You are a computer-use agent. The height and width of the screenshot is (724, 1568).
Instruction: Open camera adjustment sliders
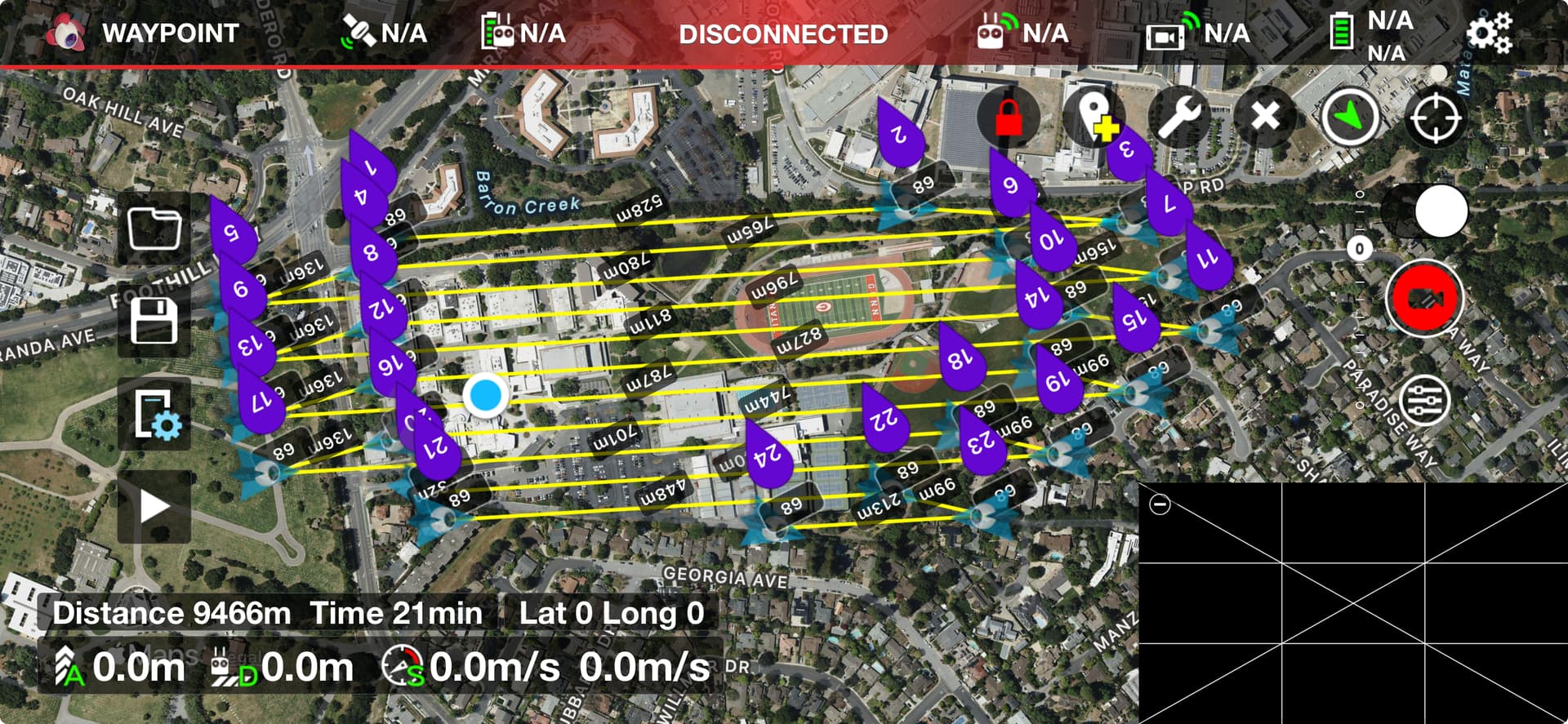point(1424,402)
